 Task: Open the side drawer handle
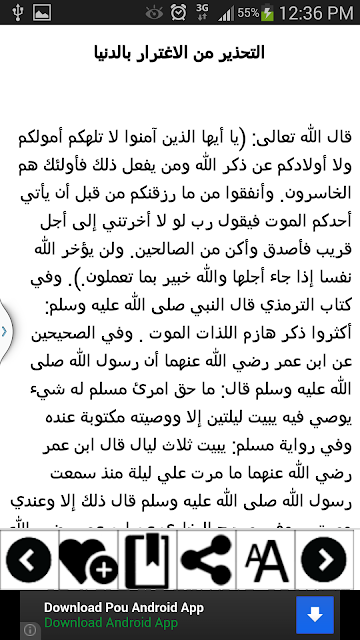pyautogui.click(x=5, y=331)
